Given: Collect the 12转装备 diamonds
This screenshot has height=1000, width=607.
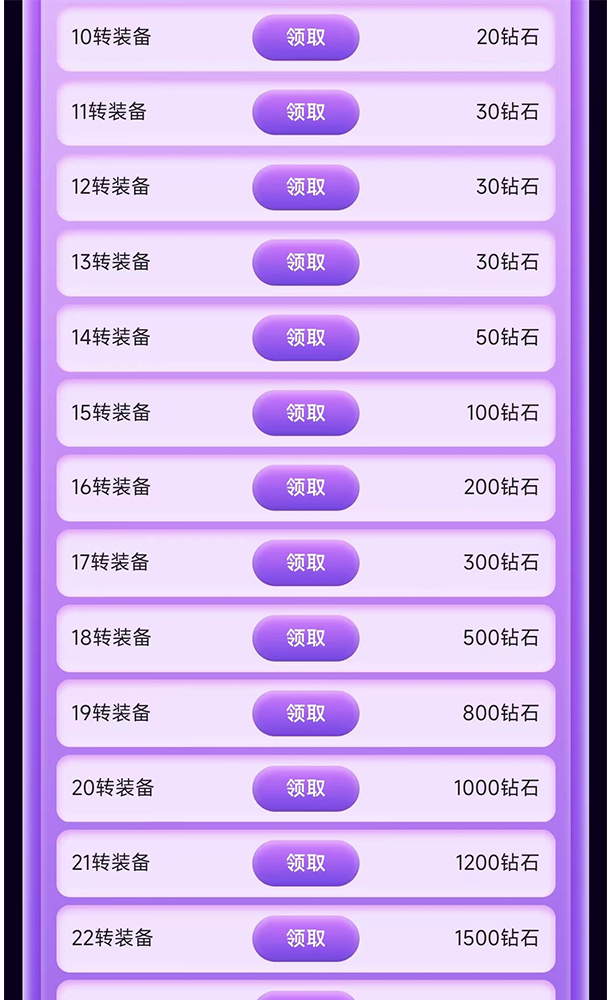Looking at the screenshot, I should [305, 187].
